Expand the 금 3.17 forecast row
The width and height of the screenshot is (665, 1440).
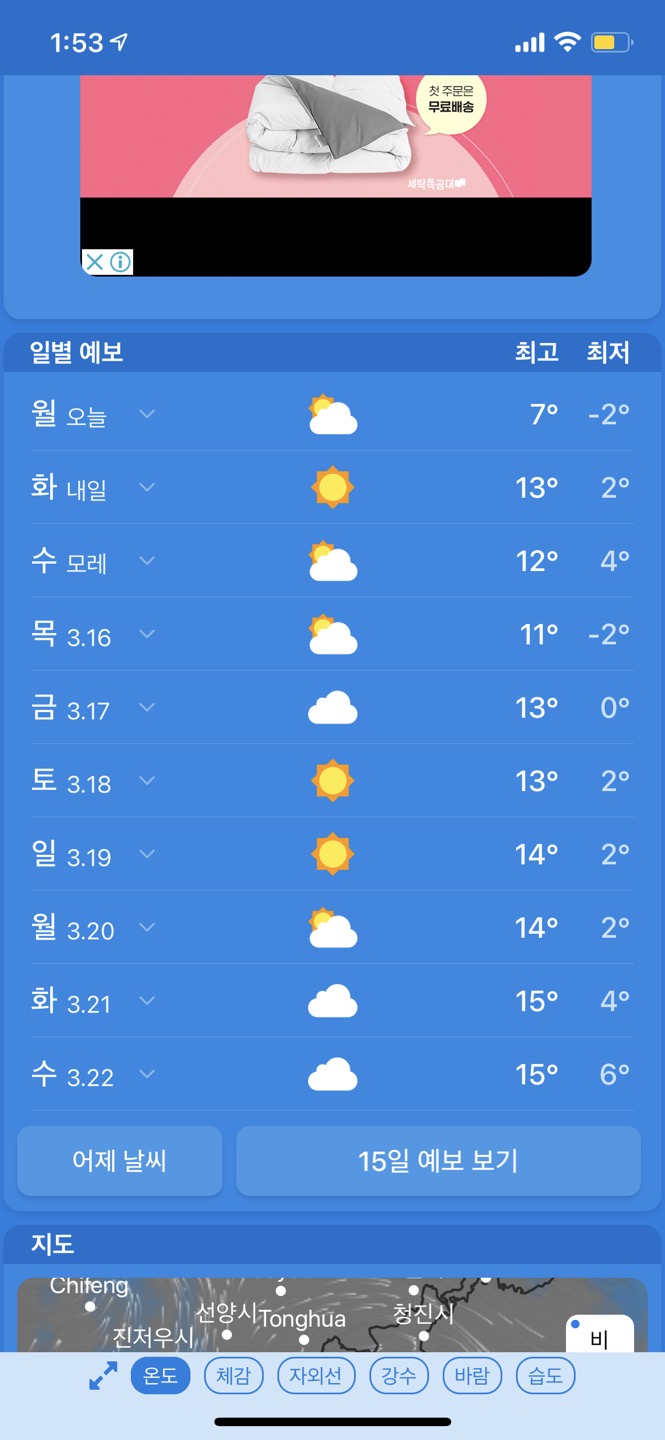[147, 708]
